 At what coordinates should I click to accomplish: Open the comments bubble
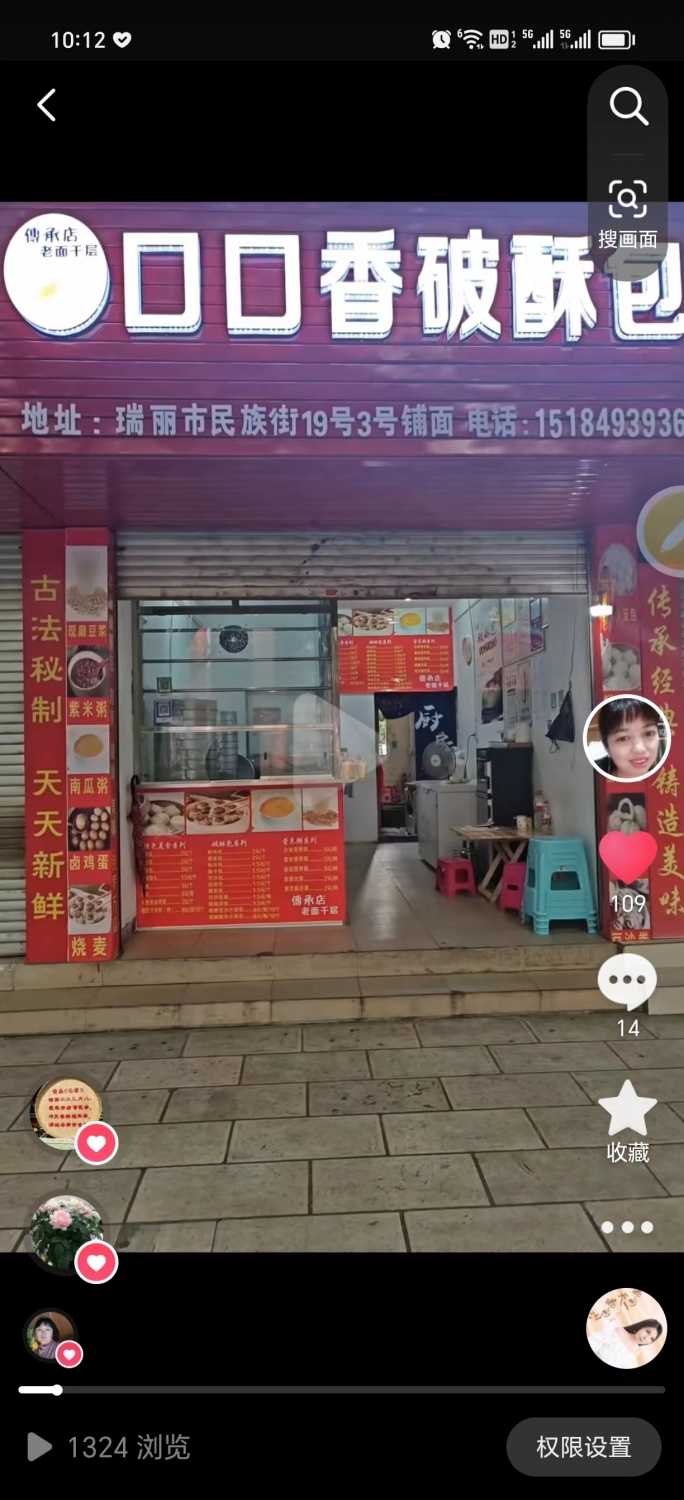point(627,982)
